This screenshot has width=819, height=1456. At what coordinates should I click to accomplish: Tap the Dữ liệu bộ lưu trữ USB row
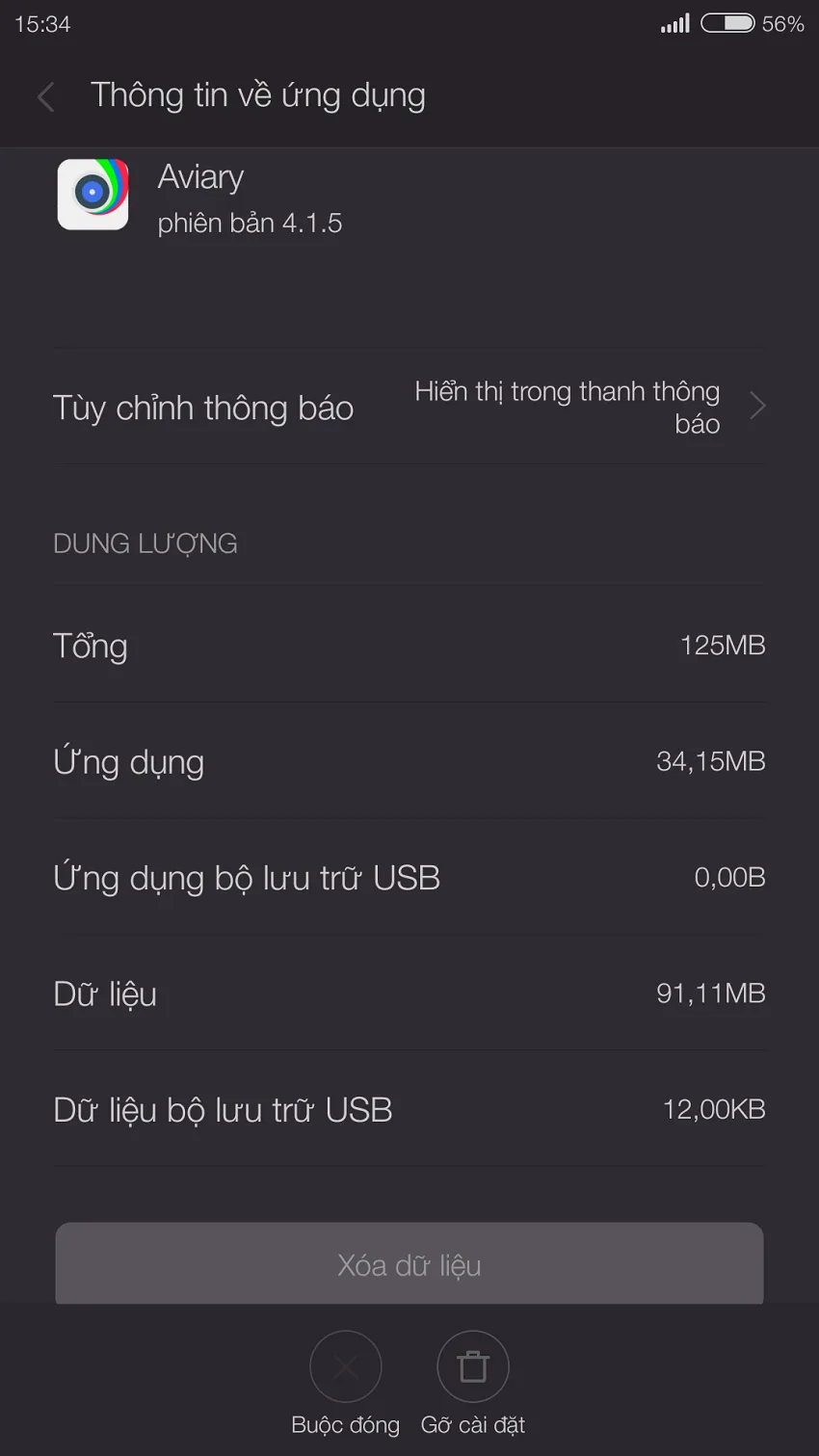(409, 1109)
